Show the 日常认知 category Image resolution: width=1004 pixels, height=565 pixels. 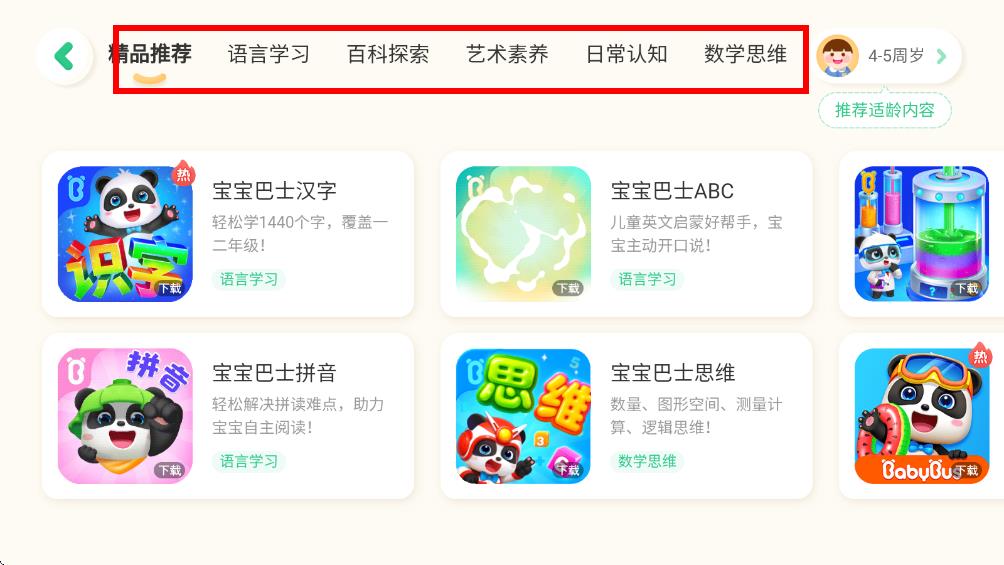pyautogui.click(x=626, y=55)
